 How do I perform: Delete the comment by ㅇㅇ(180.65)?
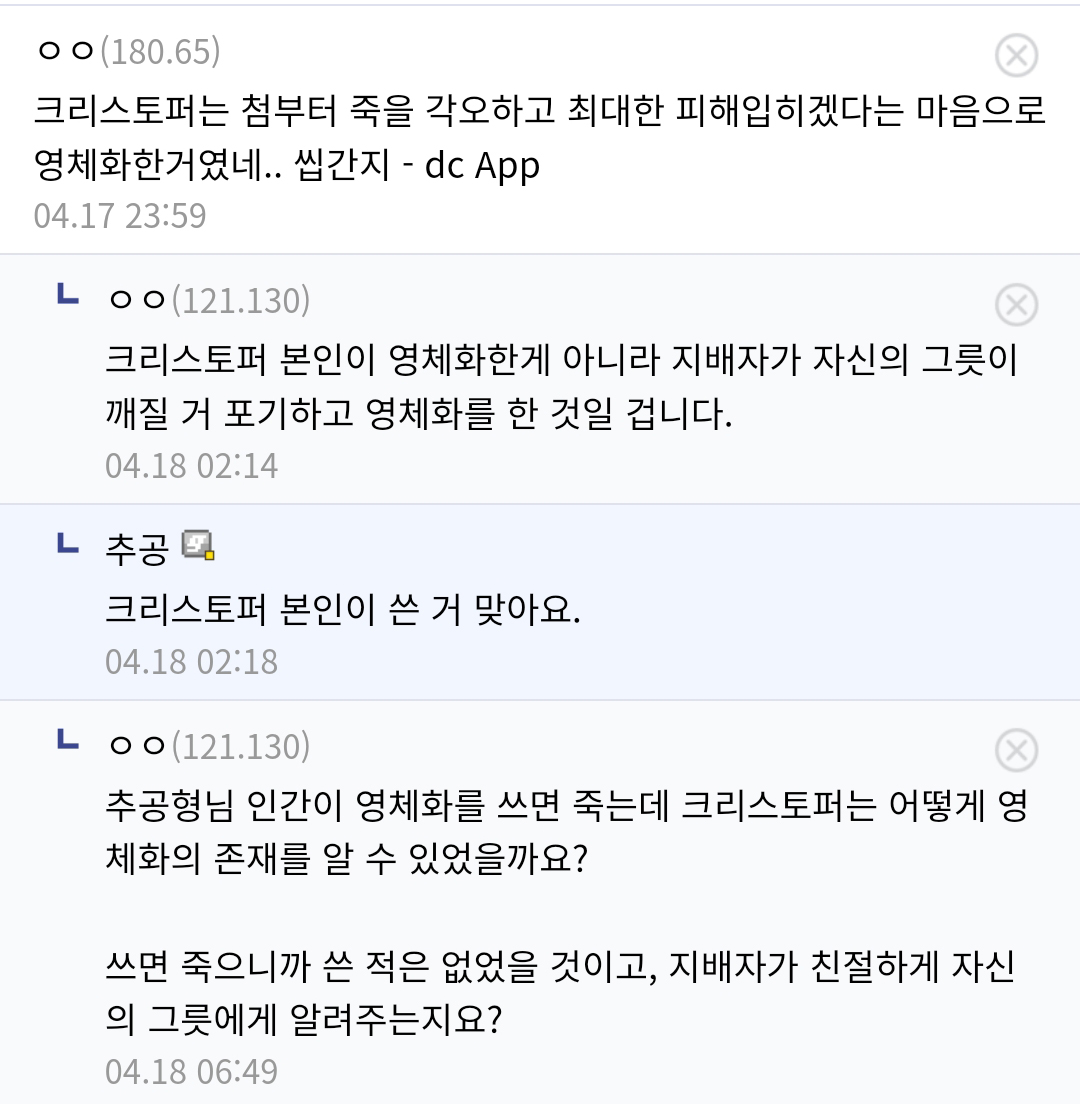point(1016,55)
